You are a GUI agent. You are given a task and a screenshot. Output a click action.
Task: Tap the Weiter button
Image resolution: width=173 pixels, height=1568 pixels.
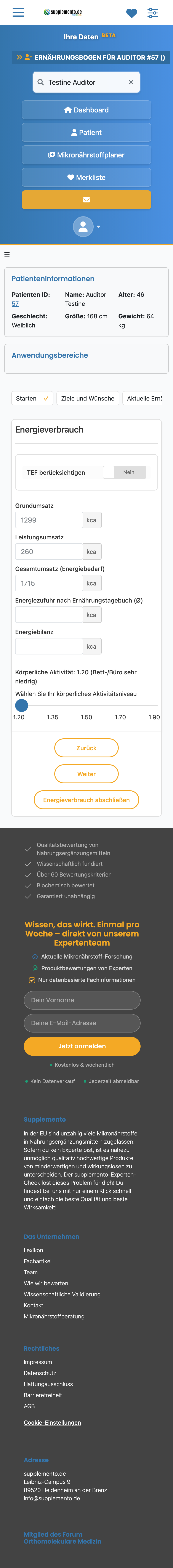(x=86, y=774)
